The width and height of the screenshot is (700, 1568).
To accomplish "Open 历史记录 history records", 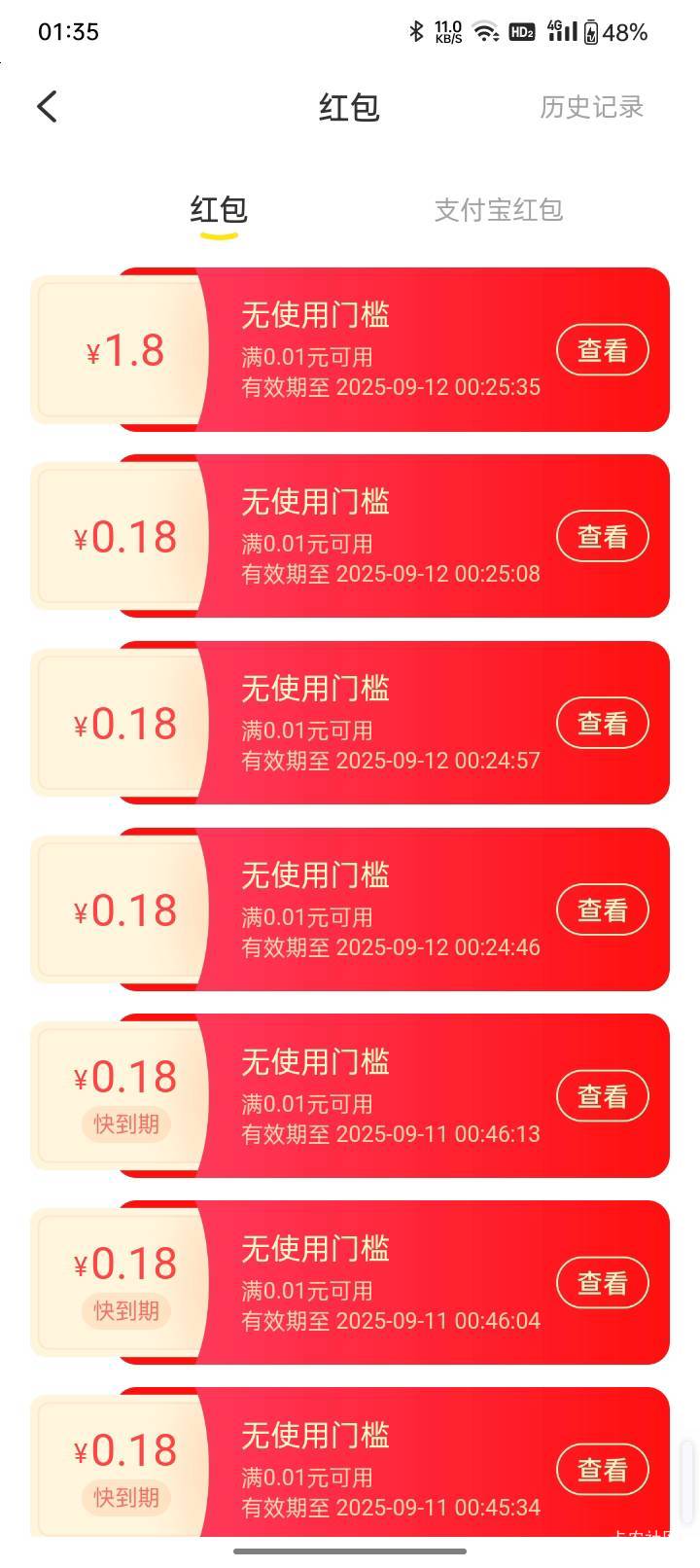I will (x=592, y=107).
